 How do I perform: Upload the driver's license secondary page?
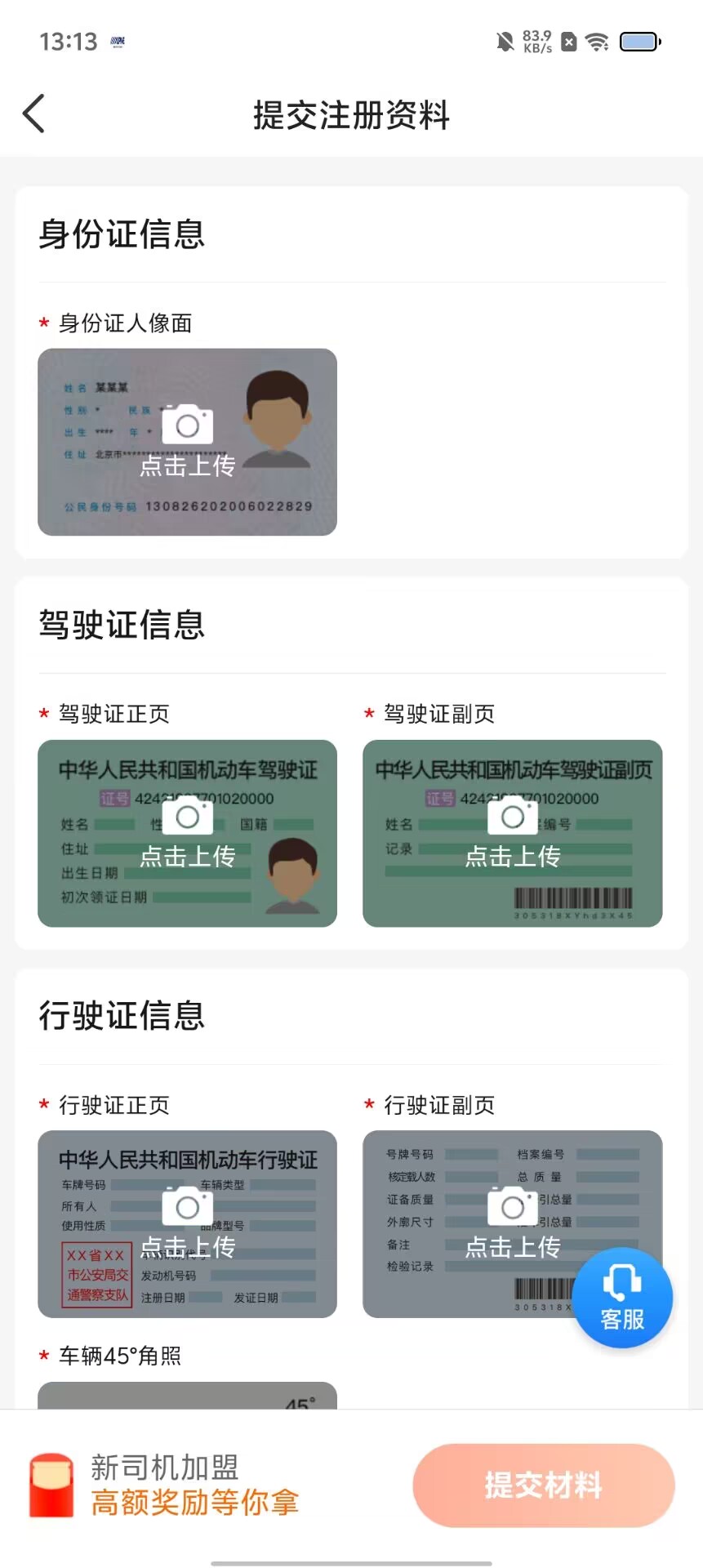pos(512,833)
